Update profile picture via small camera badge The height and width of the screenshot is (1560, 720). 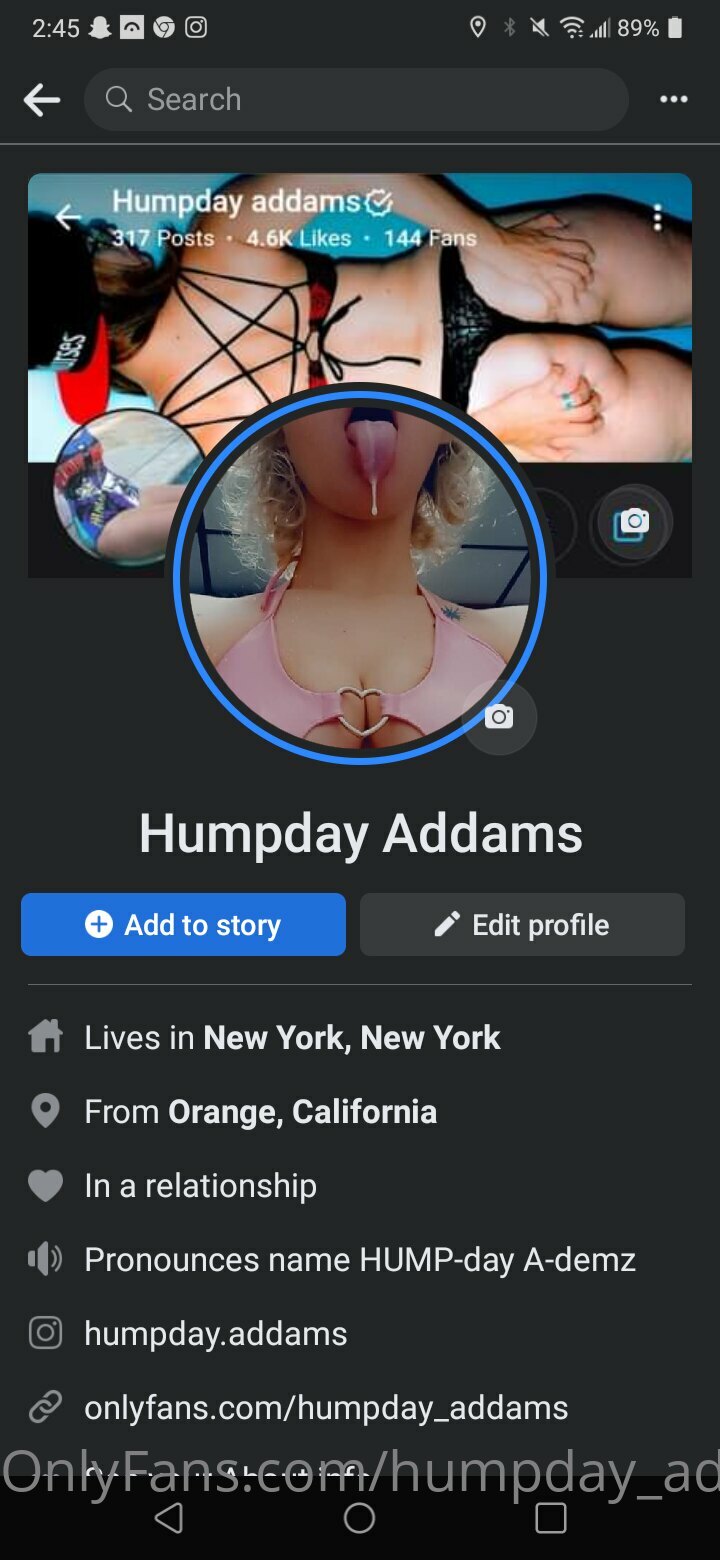499,717
